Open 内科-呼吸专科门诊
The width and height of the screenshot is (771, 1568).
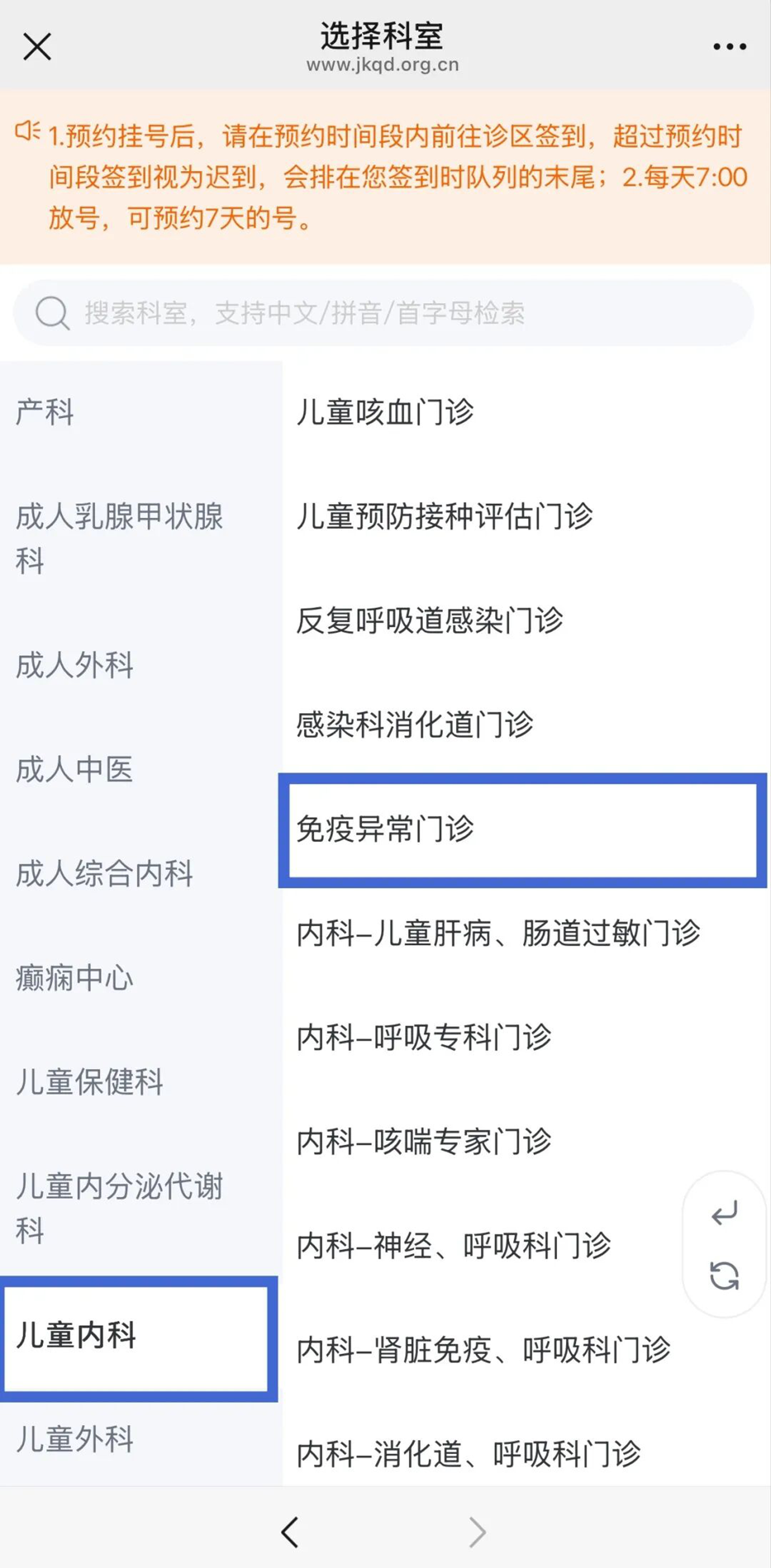click(x=424, y=1037)
